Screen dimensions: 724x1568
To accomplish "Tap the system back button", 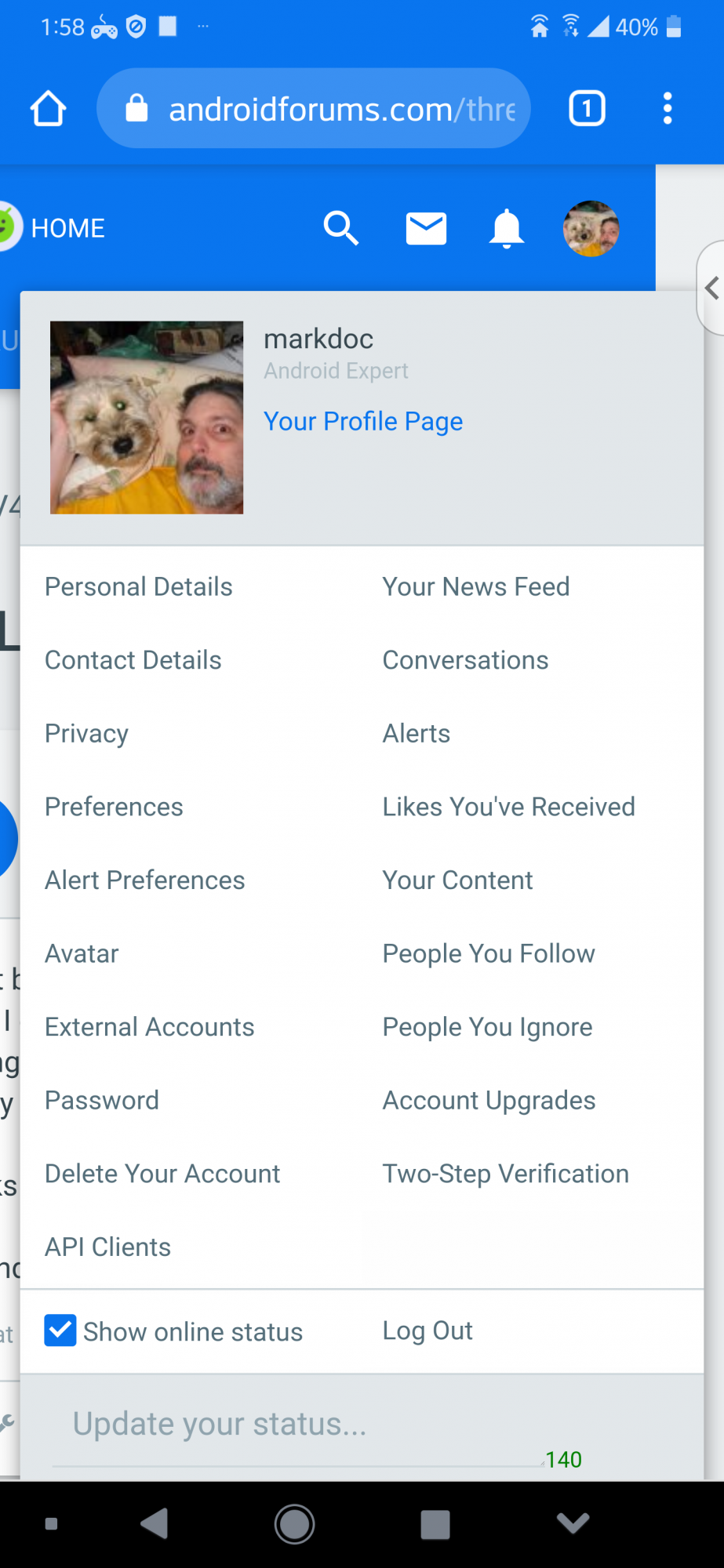I will pos(155,1523).
